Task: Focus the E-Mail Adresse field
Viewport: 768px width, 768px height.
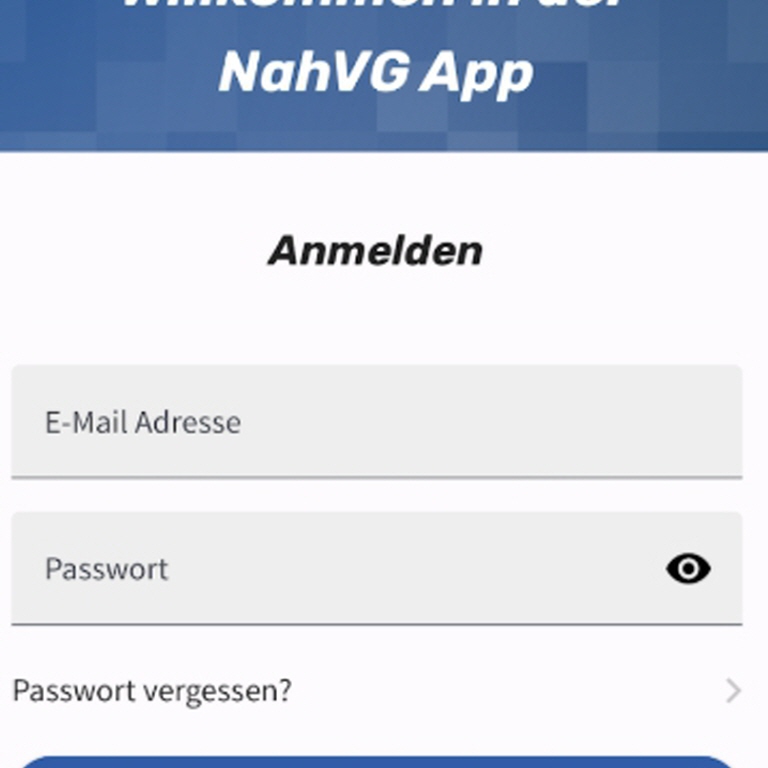Action: [x=376, y=422]
